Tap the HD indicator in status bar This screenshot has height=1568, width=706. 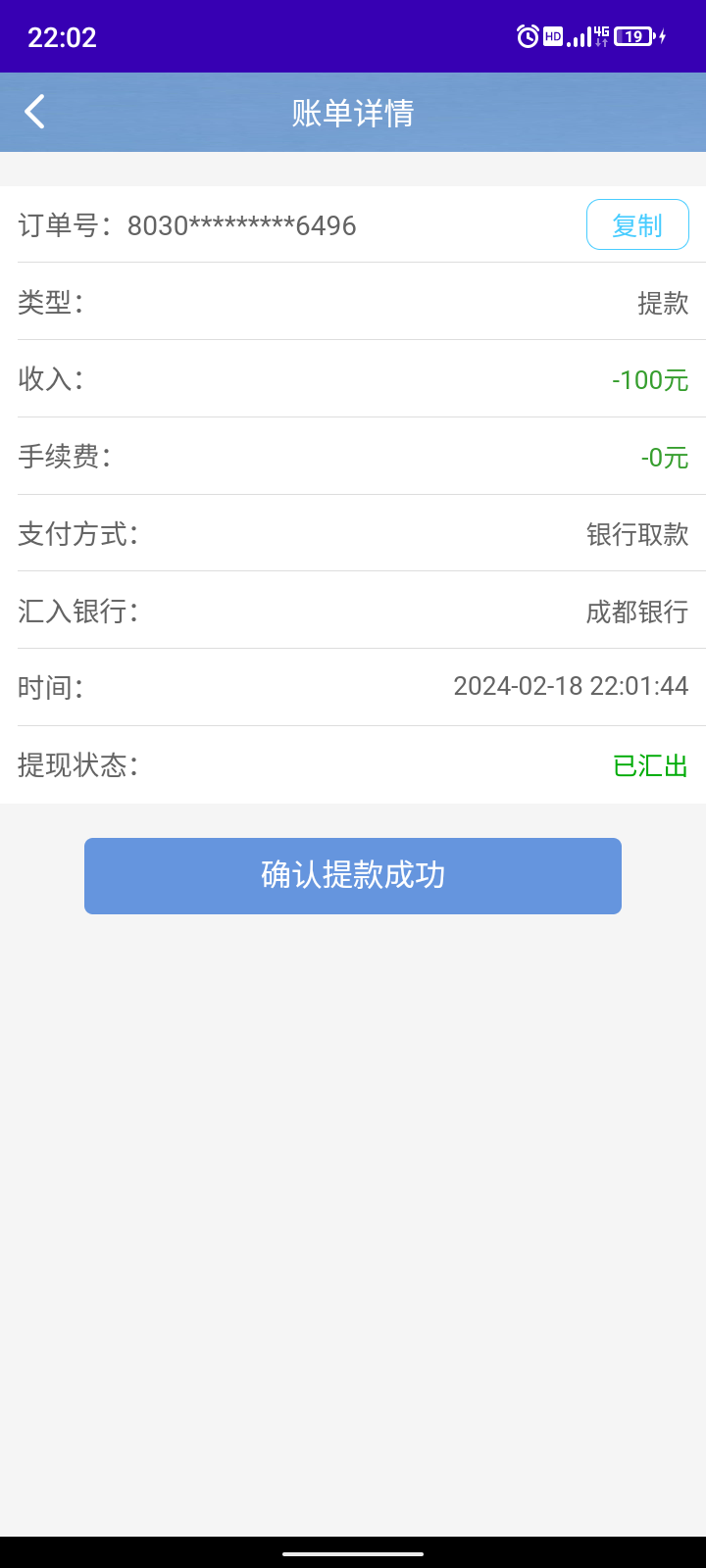553,36
